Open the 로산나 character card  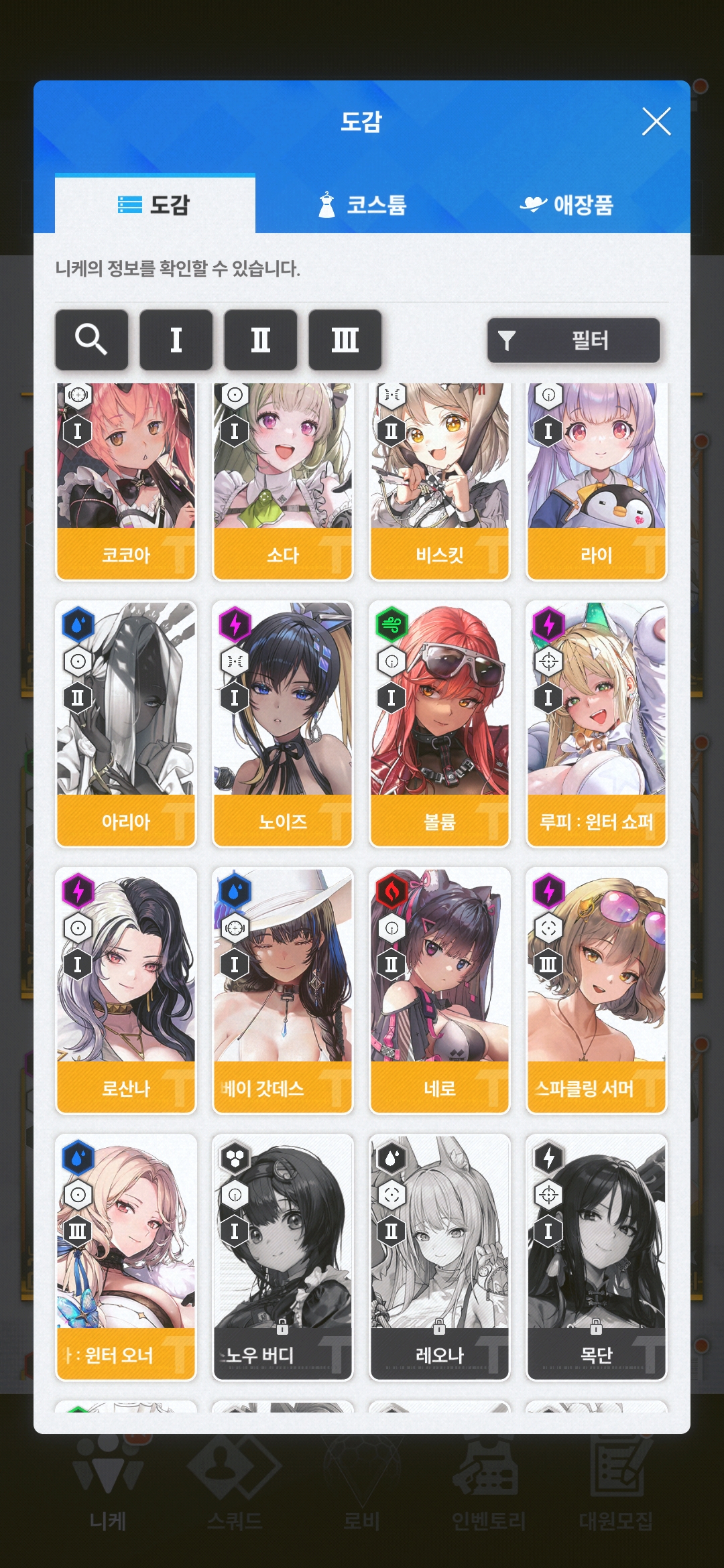click(126, 990)
